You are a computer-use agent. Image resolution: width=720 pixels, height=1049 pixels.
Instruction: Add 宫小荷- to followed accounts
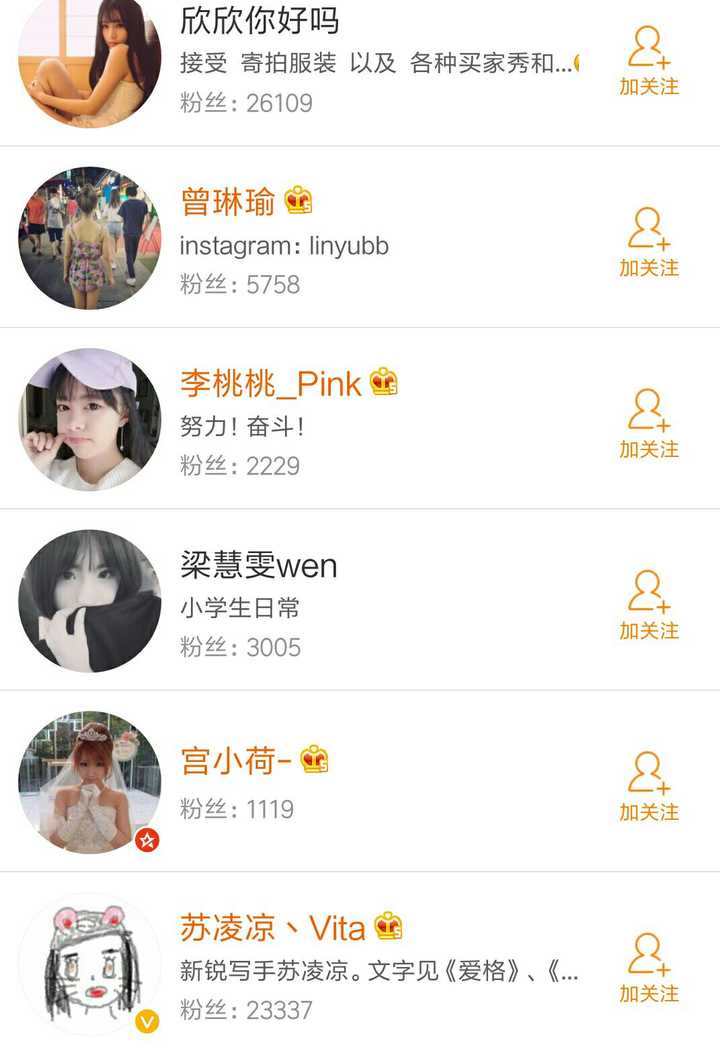point(648,788)
